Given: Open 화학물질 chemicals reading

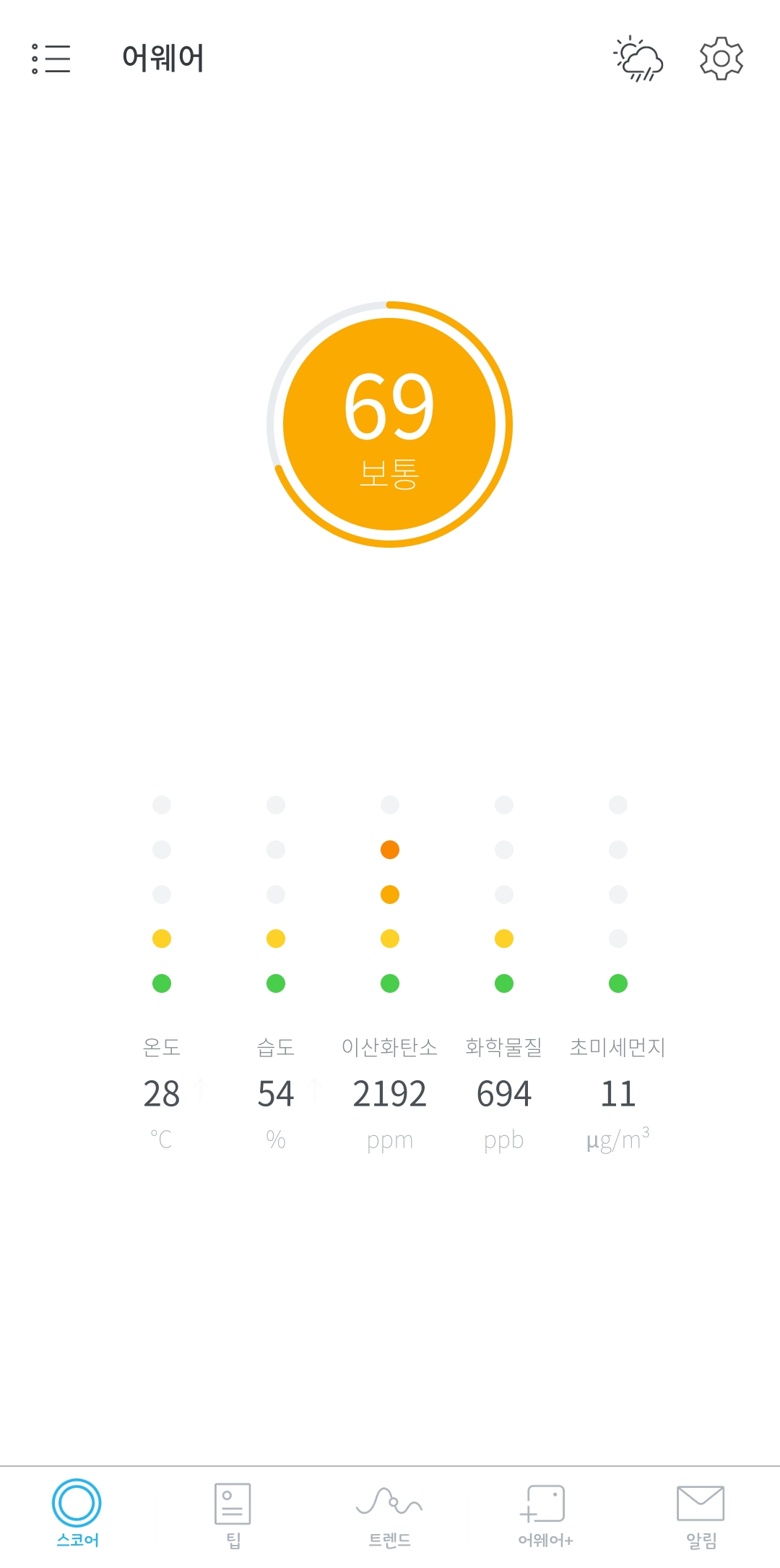Looking at the screenshot, I should (503, 1093).
